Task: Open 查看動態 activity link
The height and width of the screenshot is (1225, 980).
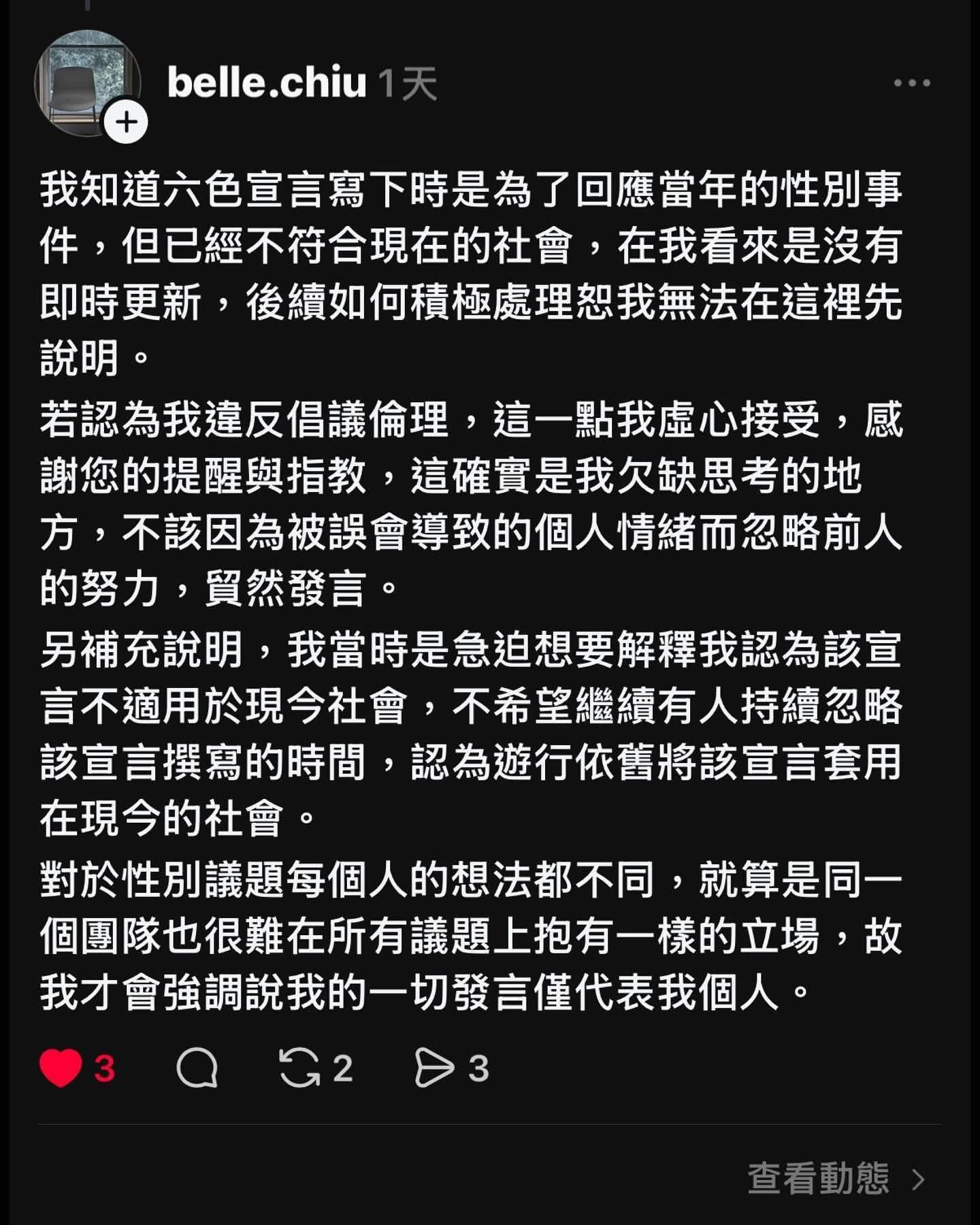Action: (x=836, y=1179)
